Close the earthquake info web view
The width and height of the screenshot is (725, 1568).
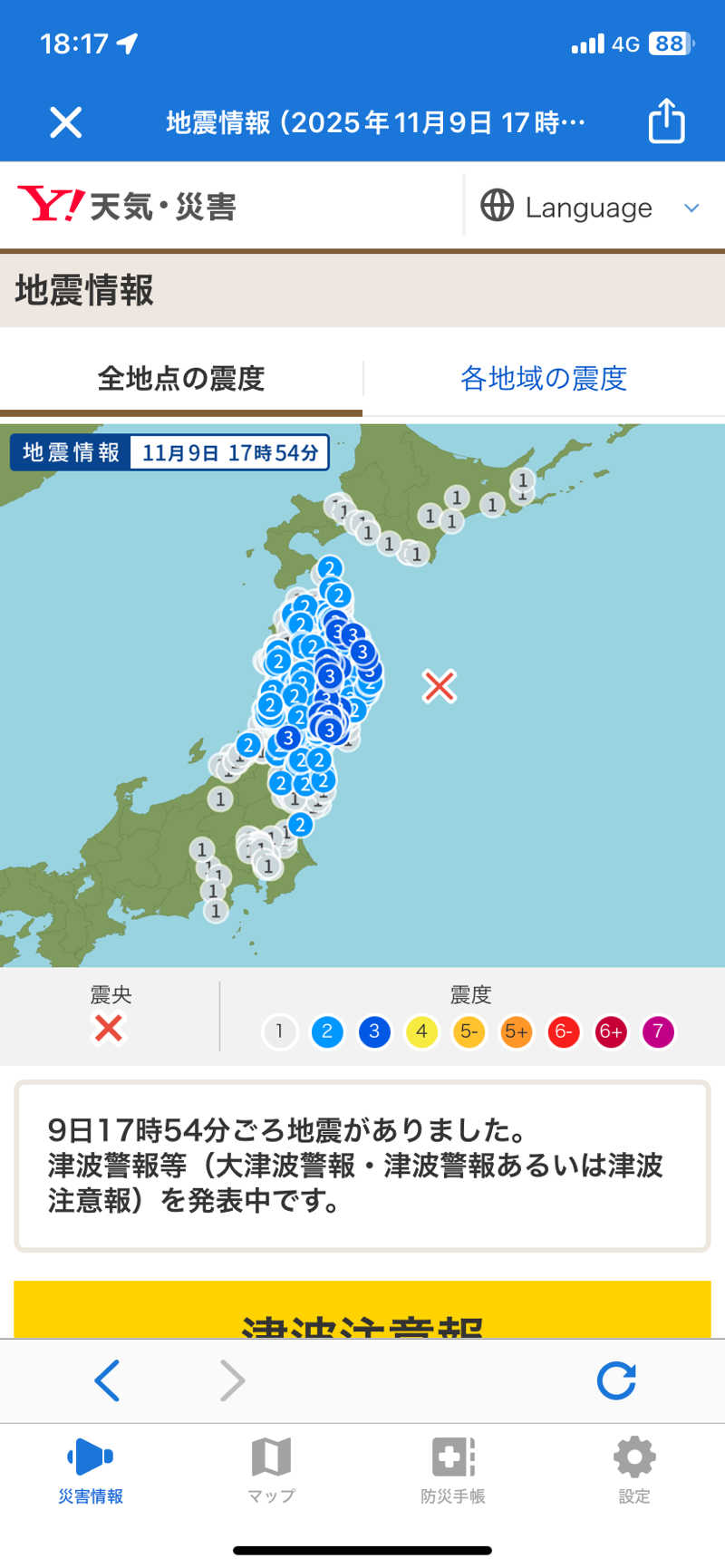coord(65,122)
